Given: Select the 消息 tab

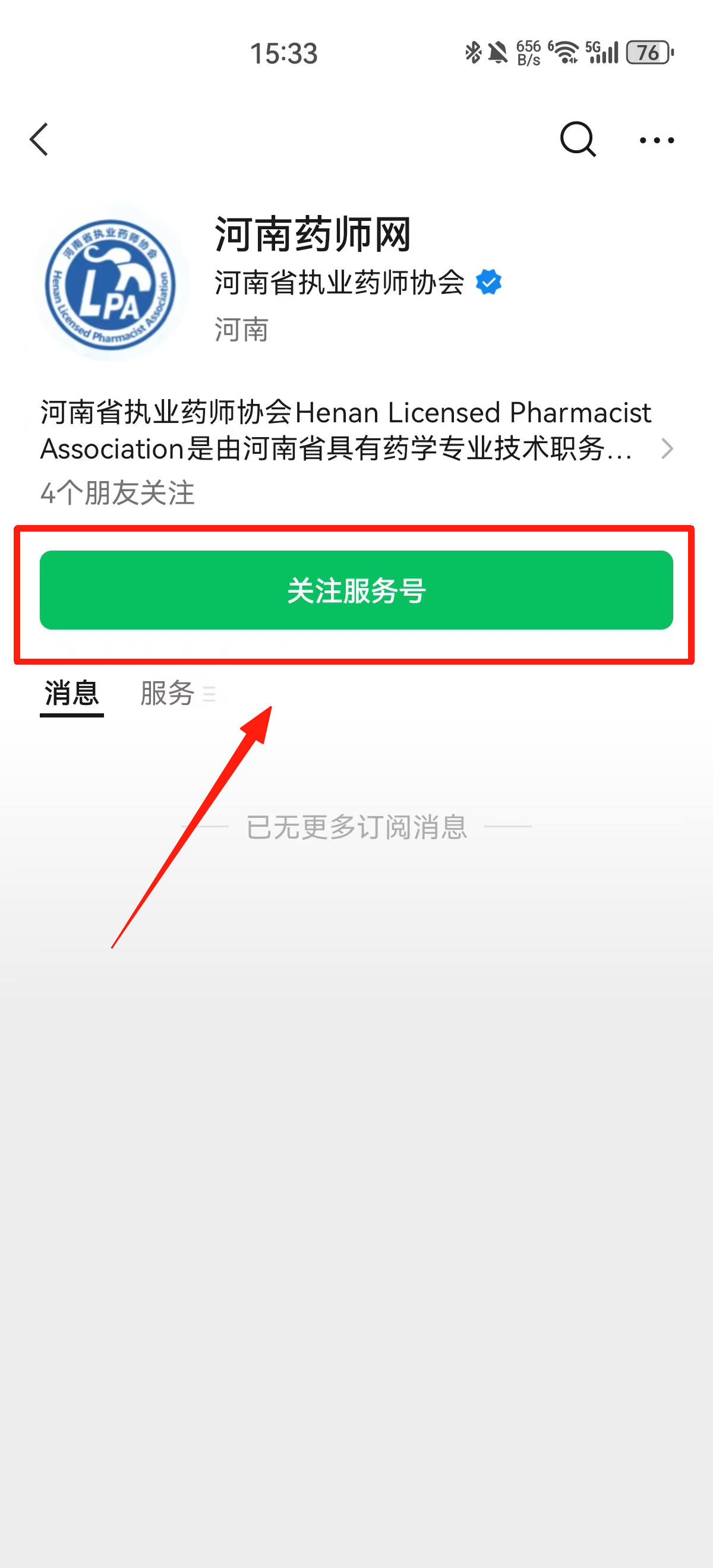Looking at the screenshot, I should click(x=72, y=693).
